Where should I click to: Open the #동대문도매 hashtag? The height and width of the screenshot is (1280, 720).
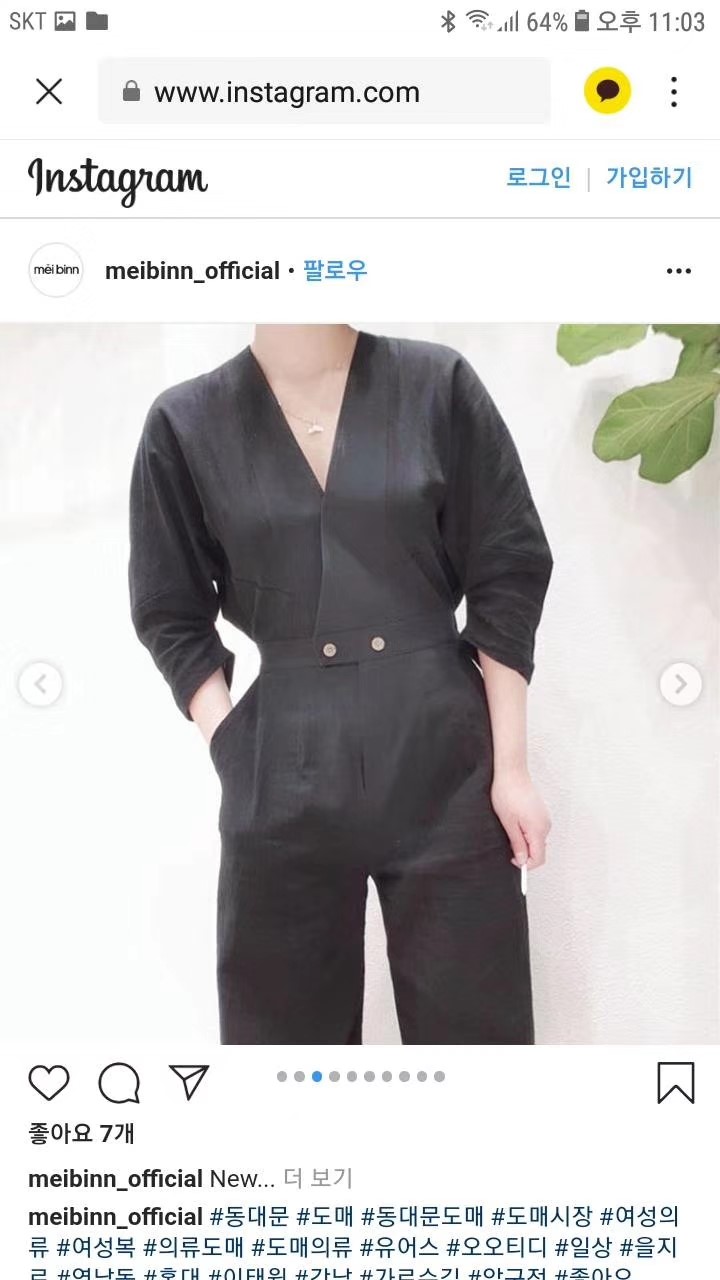coord(422,1217)
